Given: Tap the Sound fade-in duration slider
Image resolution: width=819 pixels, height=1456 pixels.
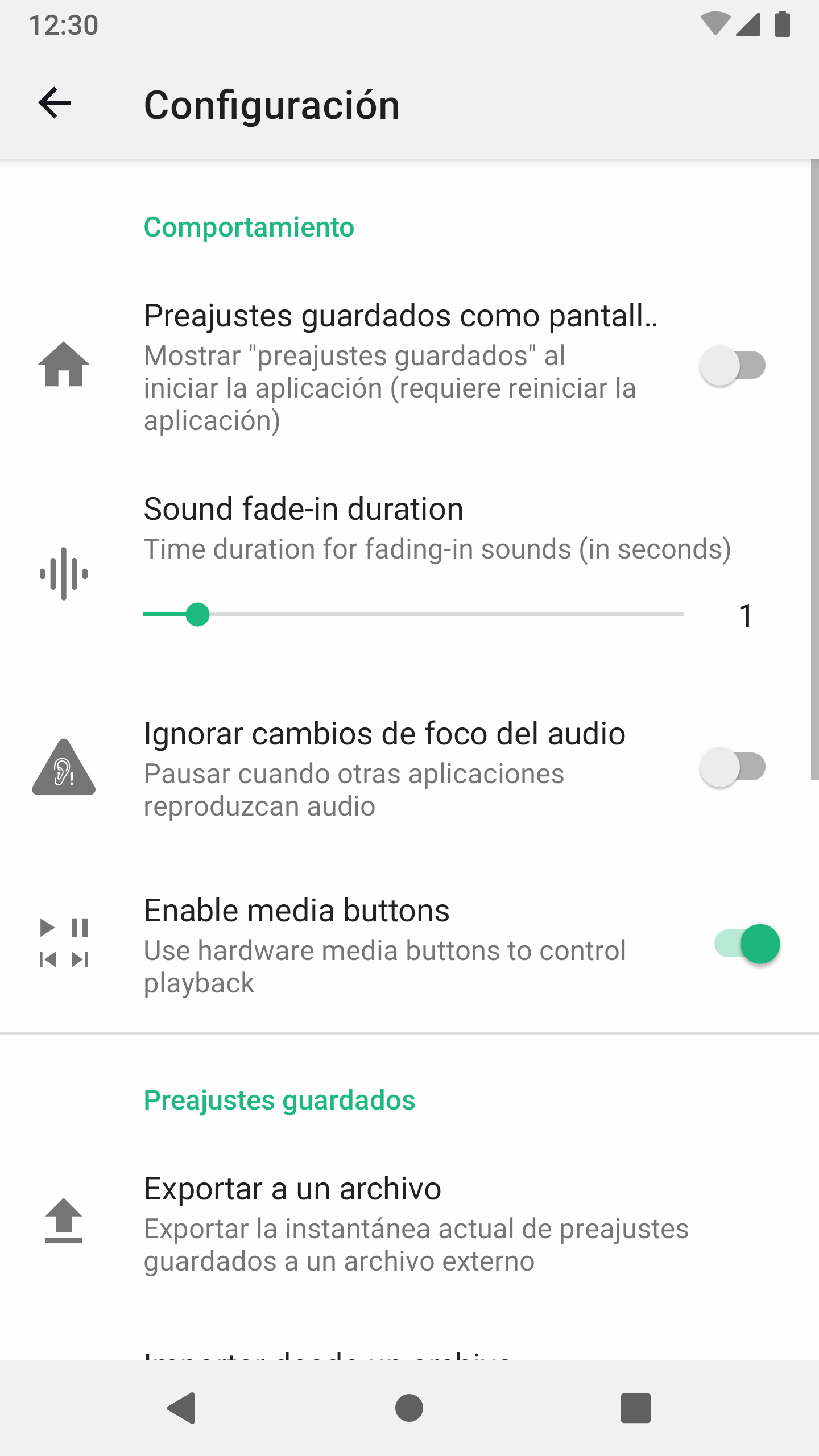Looking at the screenshot, I should tap(413, 614).
